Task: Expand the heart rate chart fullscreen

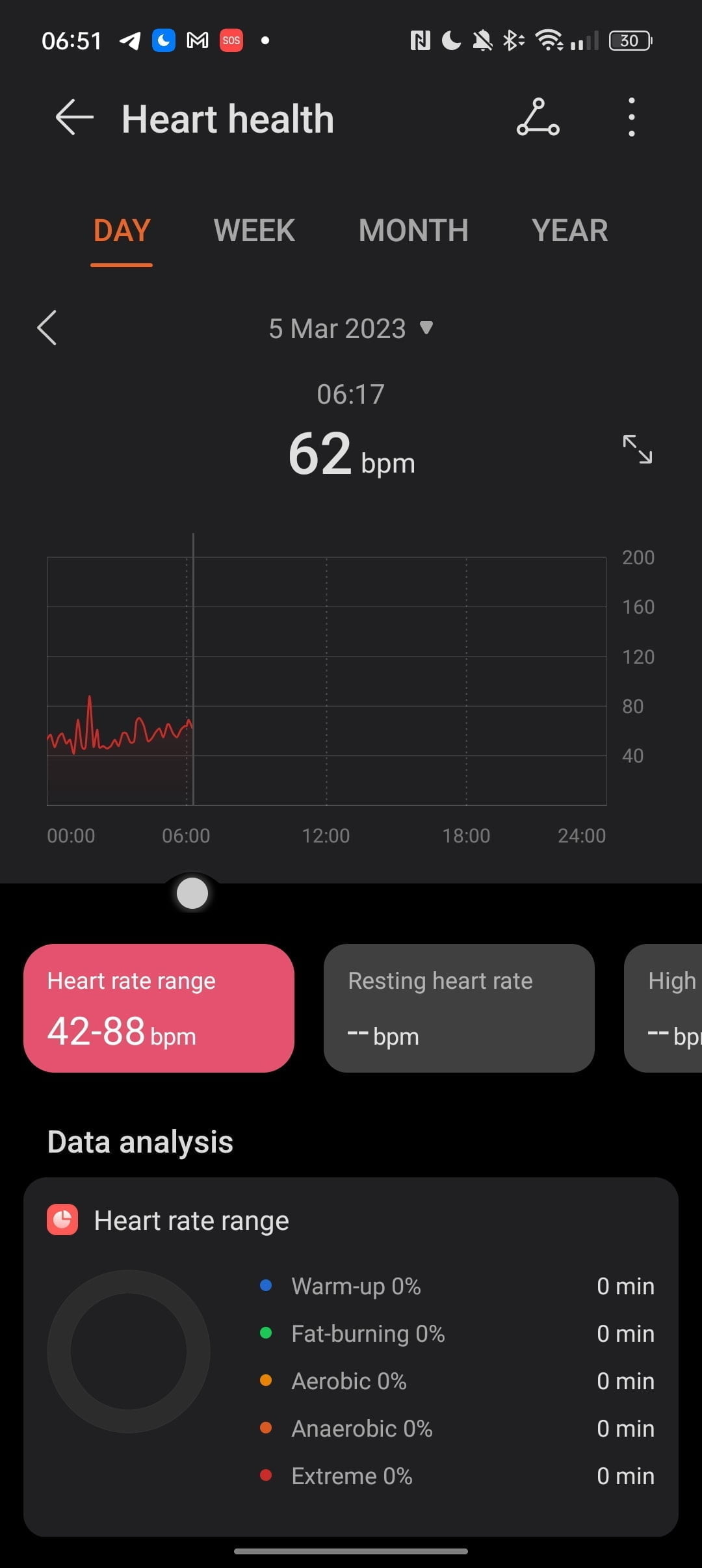Action: [x=637, y=449]
